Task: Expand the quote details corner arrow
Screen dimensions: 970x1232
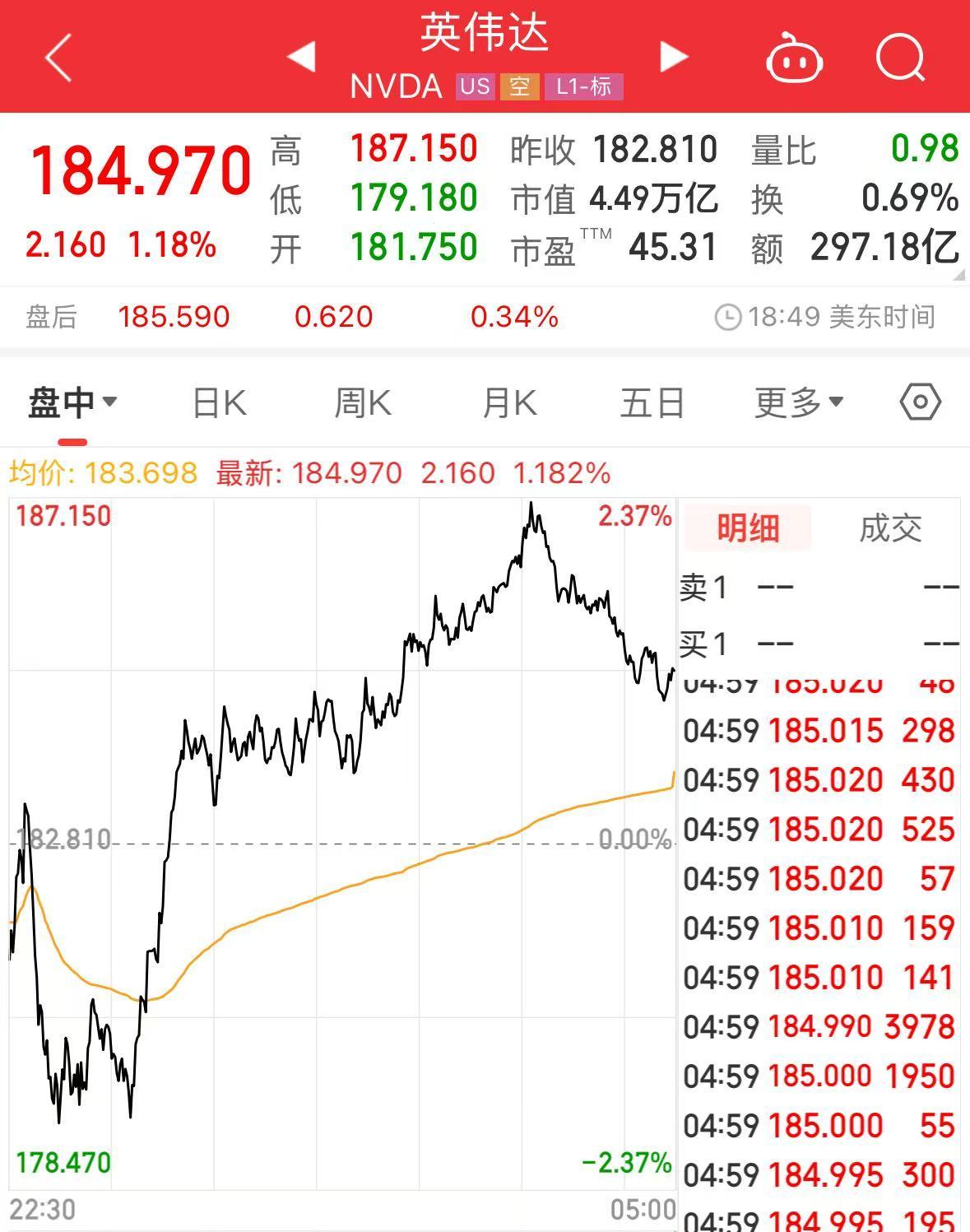Action: (x=958, y=276)
